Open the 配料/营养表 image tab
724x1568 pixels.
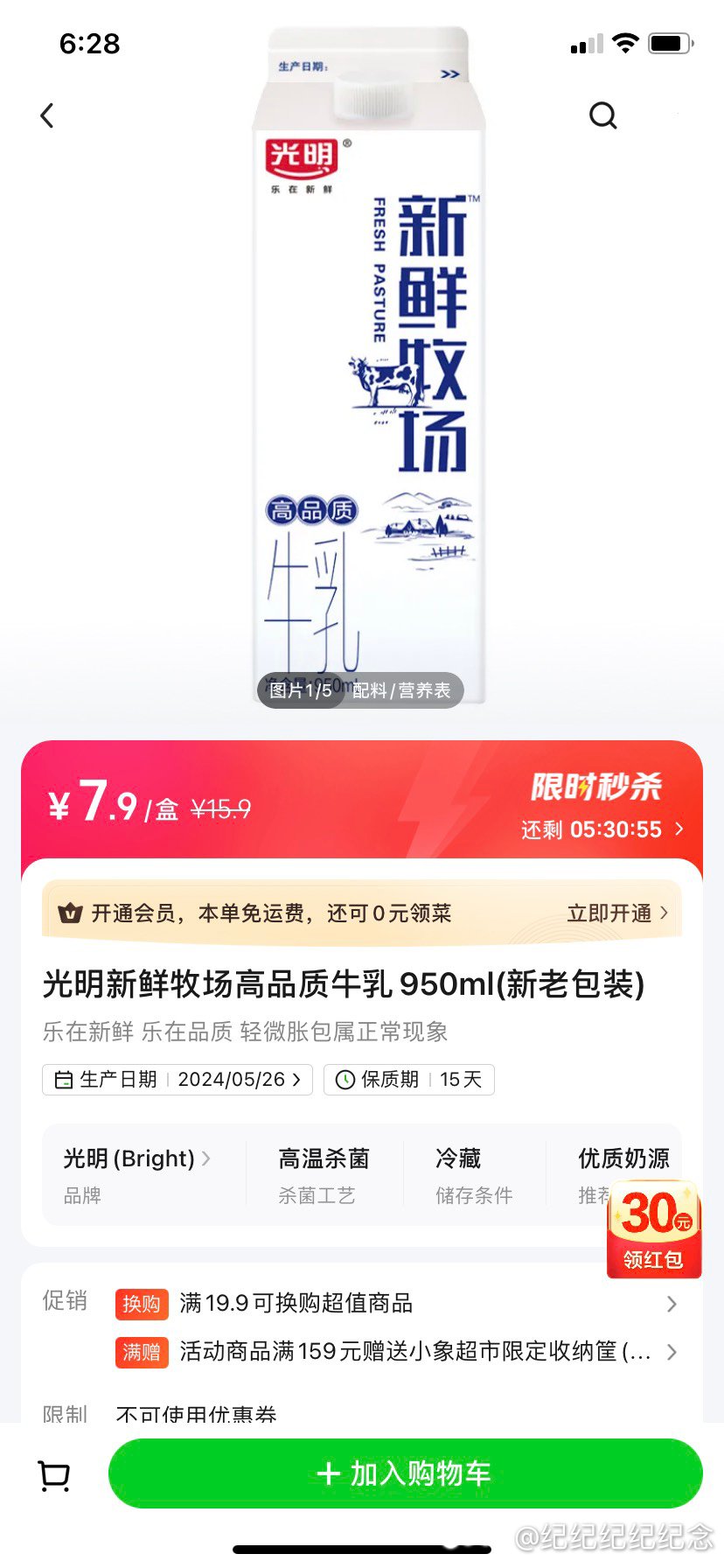(401, 690)
